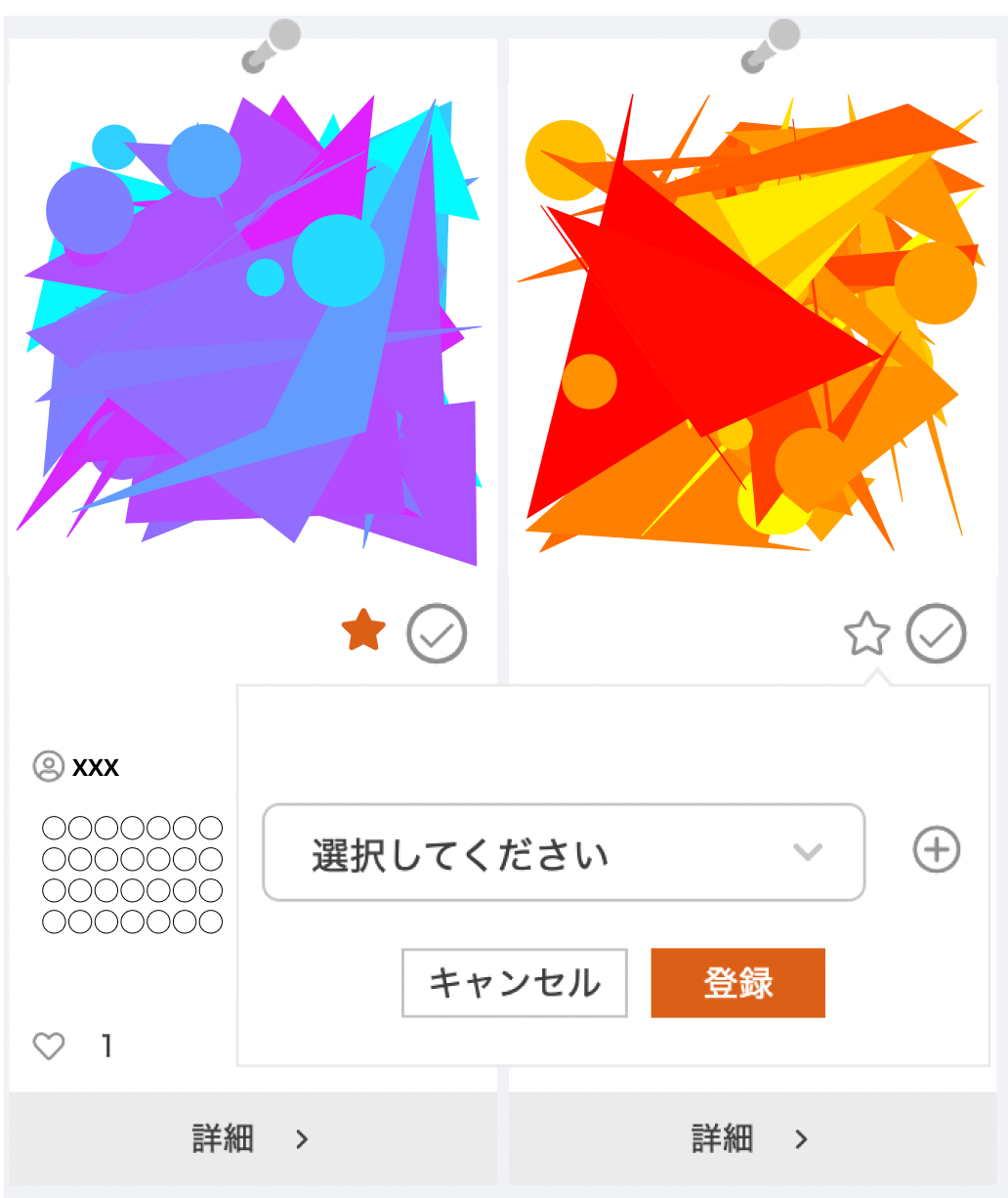Click the 登録 button to register
This screenshot has height=1198, width=1008.
737,983
